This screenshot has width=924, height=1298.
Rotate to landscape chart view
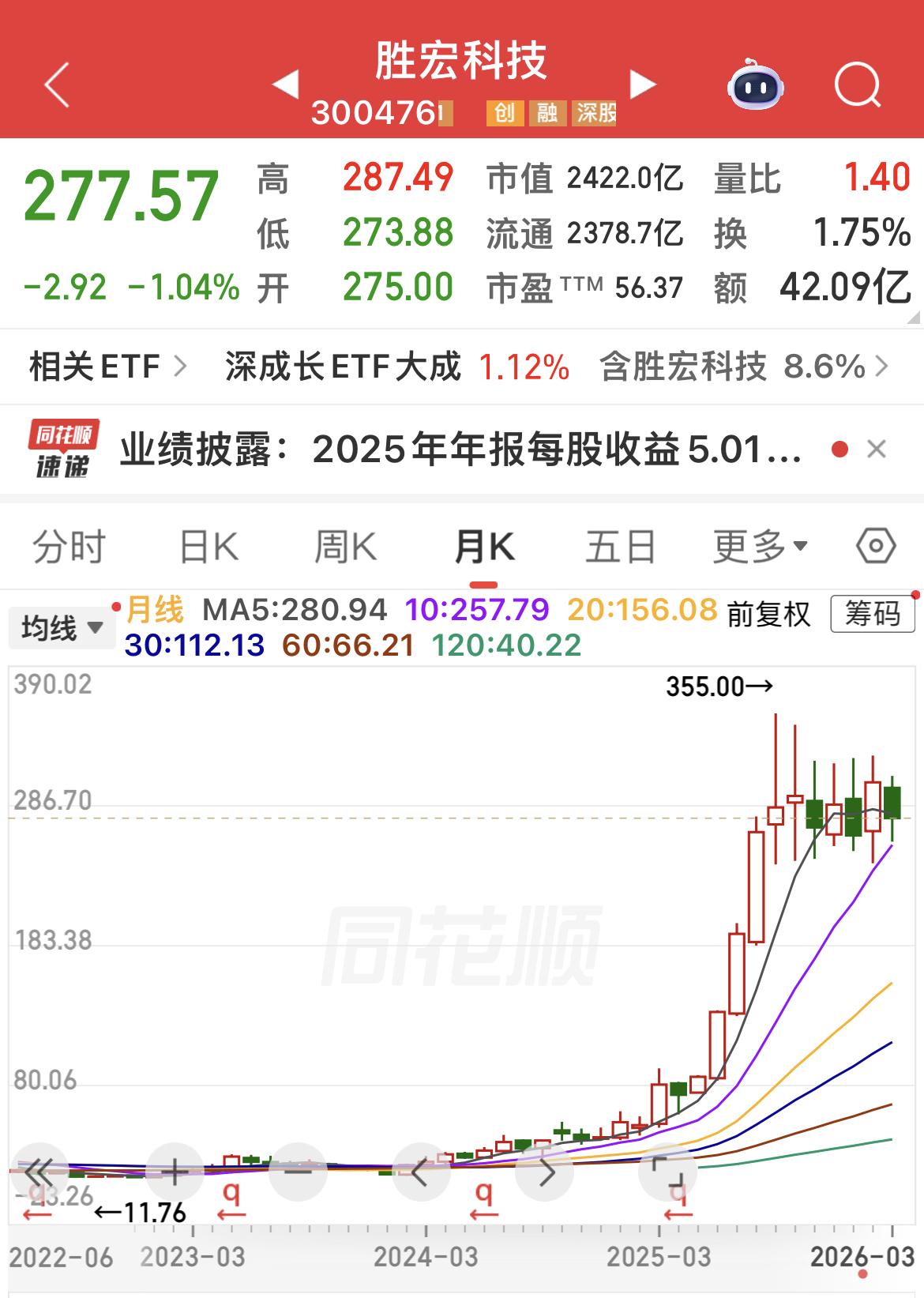tap(667, 1172)
